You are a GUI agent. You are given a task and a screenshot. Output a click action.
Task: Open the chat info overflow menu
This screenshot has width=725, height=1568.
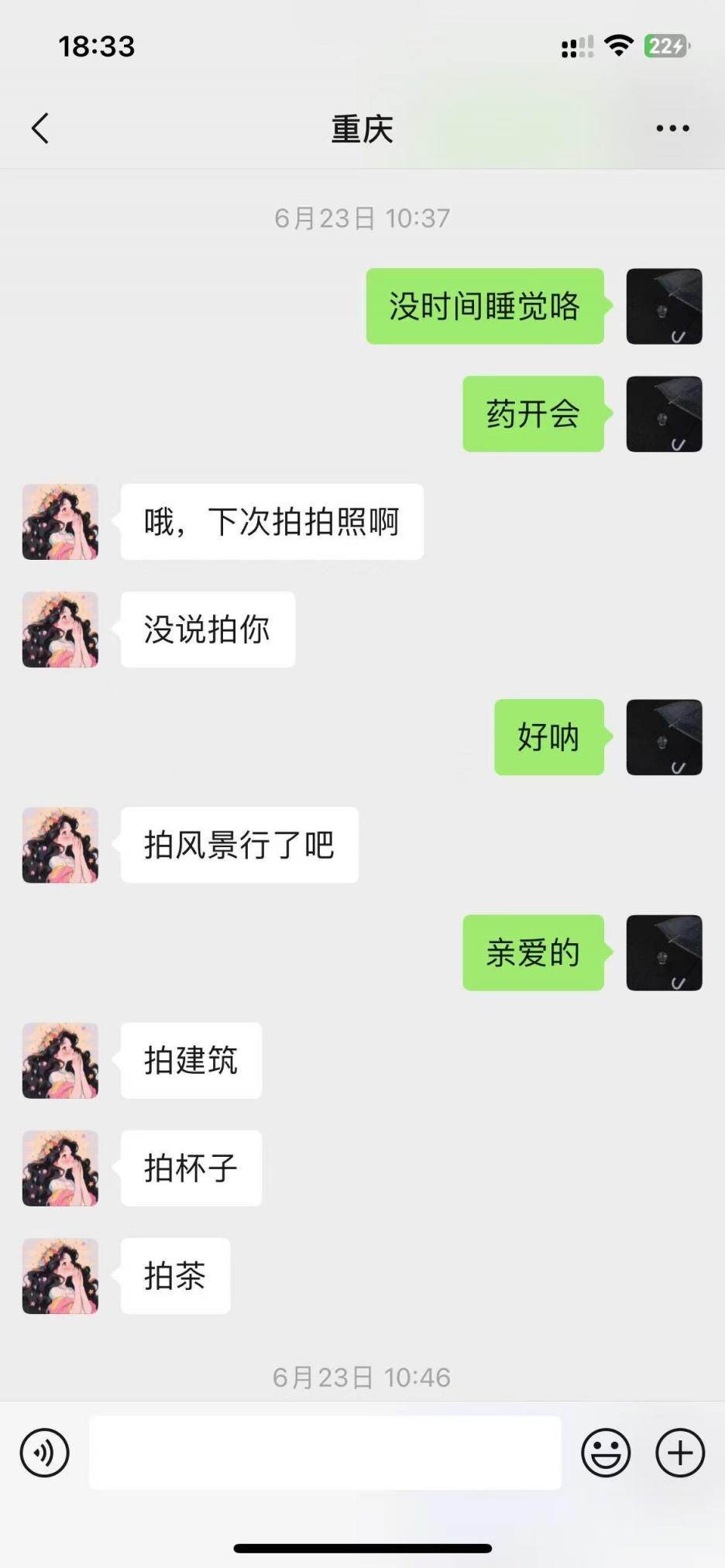click(672, 129)
